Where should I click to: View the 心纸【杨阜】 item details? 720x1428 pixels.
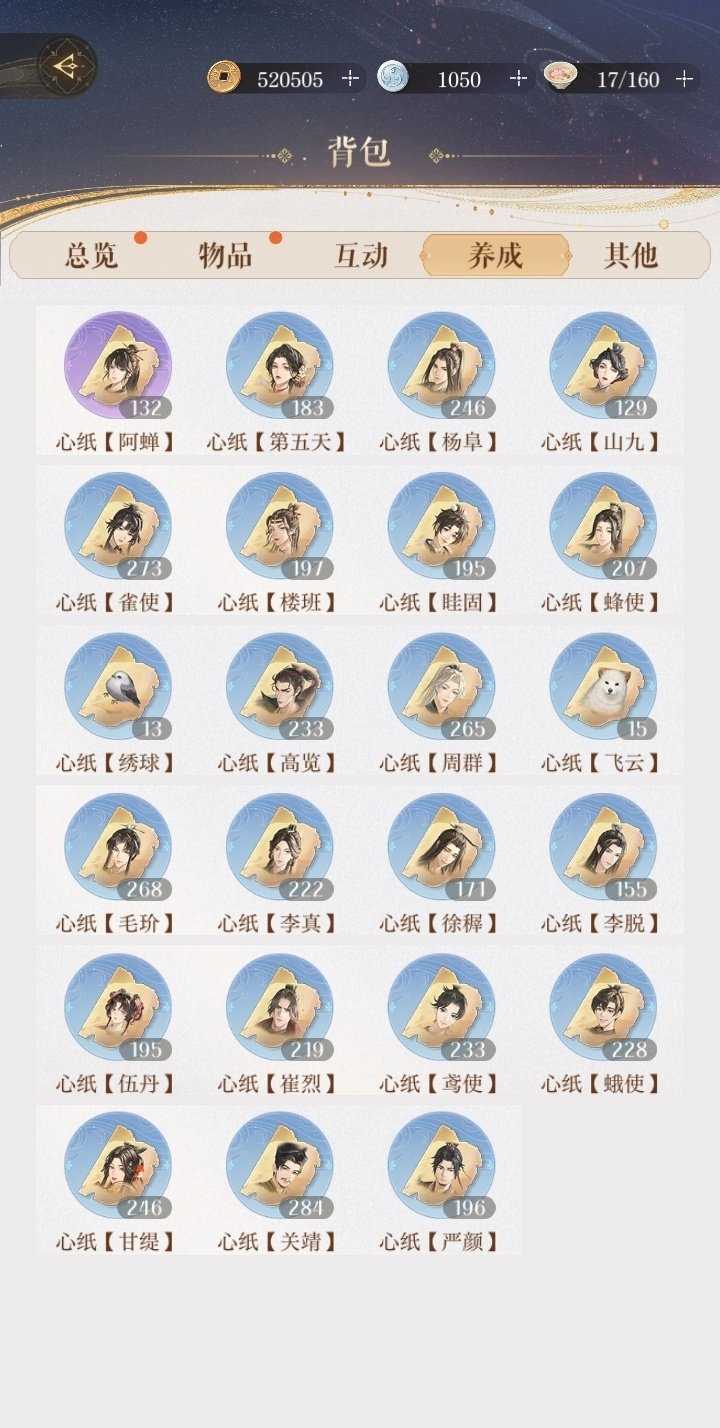tap(441, 366)
